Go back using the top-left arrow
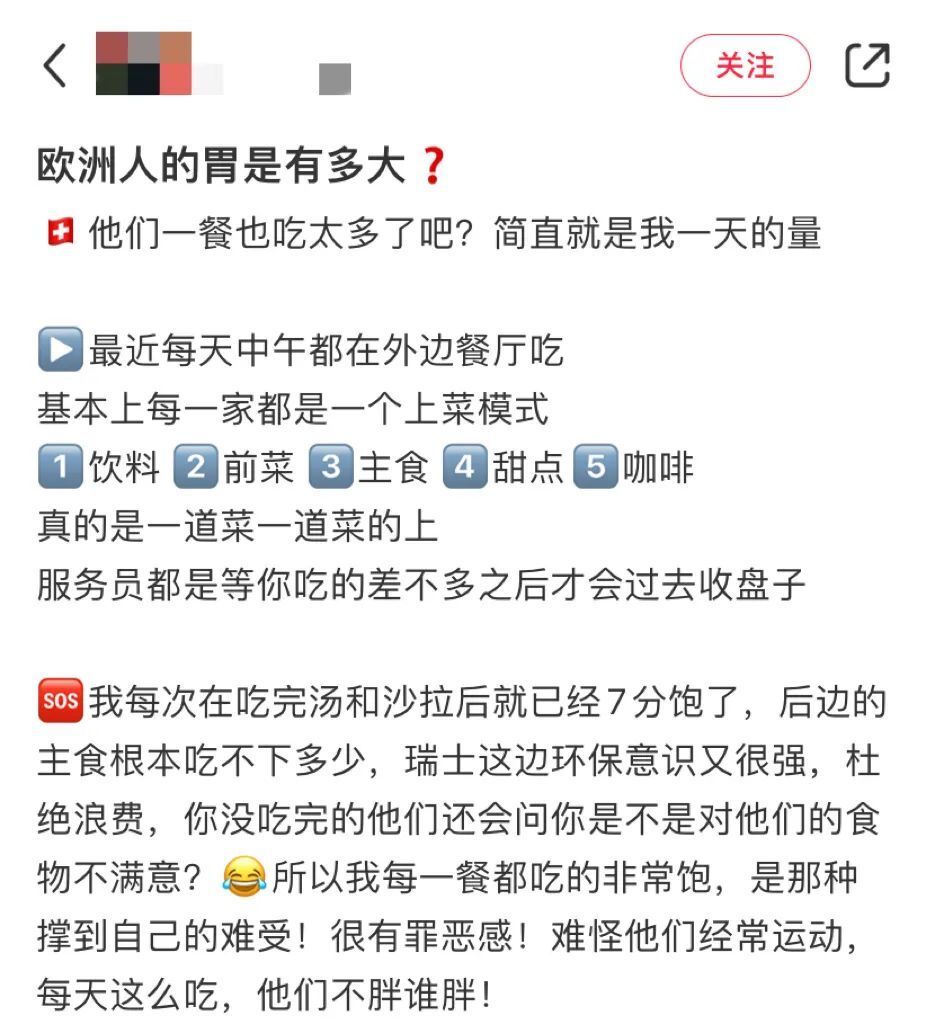The image size is (932, 1024). tap(55, 66)
